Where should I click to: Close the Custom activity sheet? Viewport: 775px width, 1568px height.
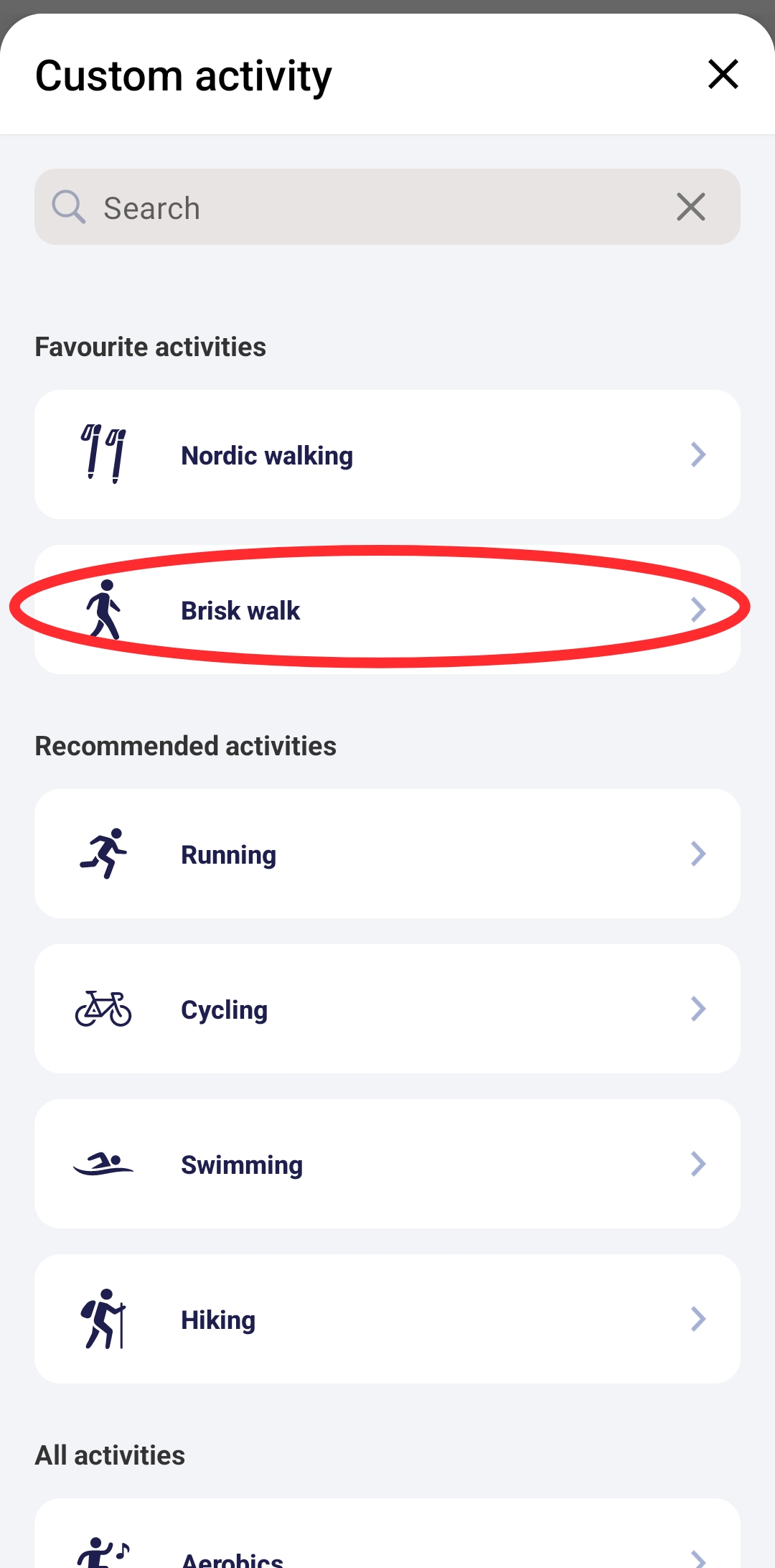click(x=723, y=75)
